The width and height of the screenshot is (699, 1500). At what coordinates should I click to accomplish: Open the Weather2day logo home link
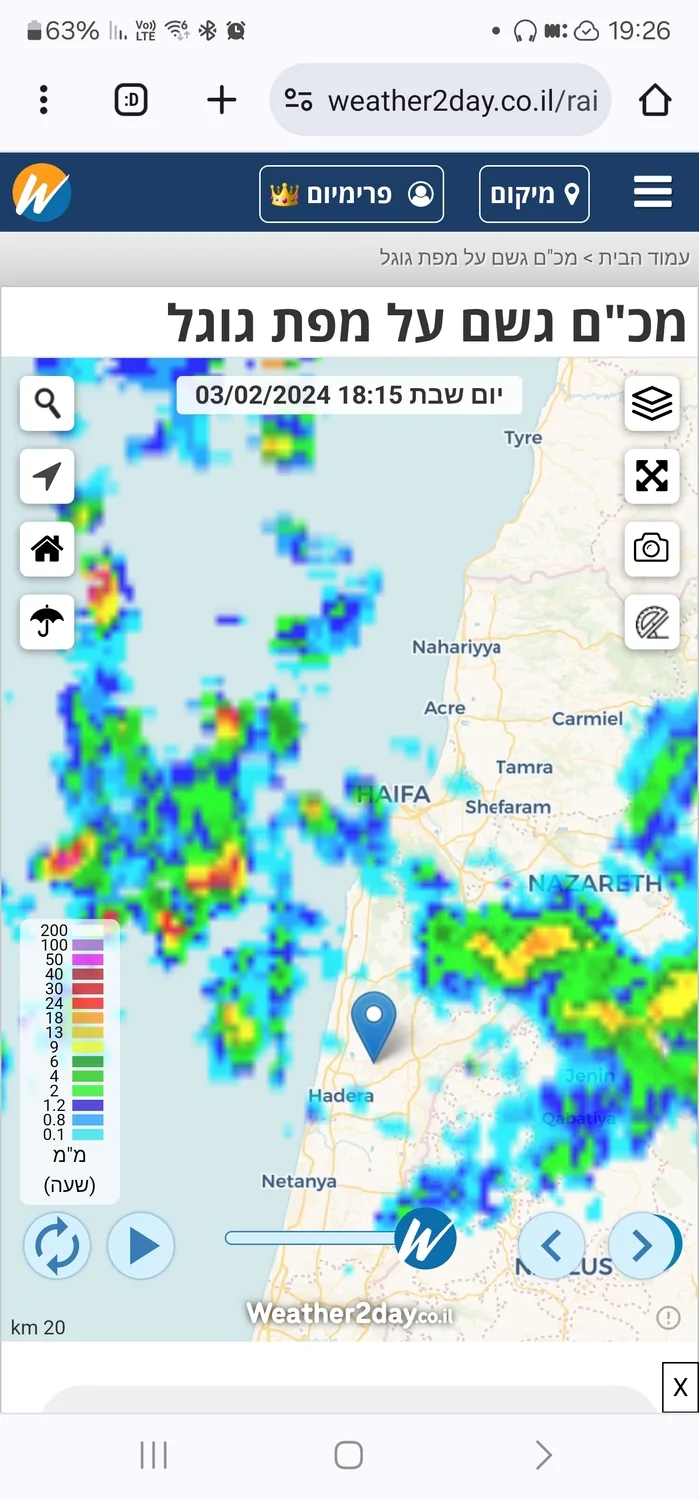42,192
